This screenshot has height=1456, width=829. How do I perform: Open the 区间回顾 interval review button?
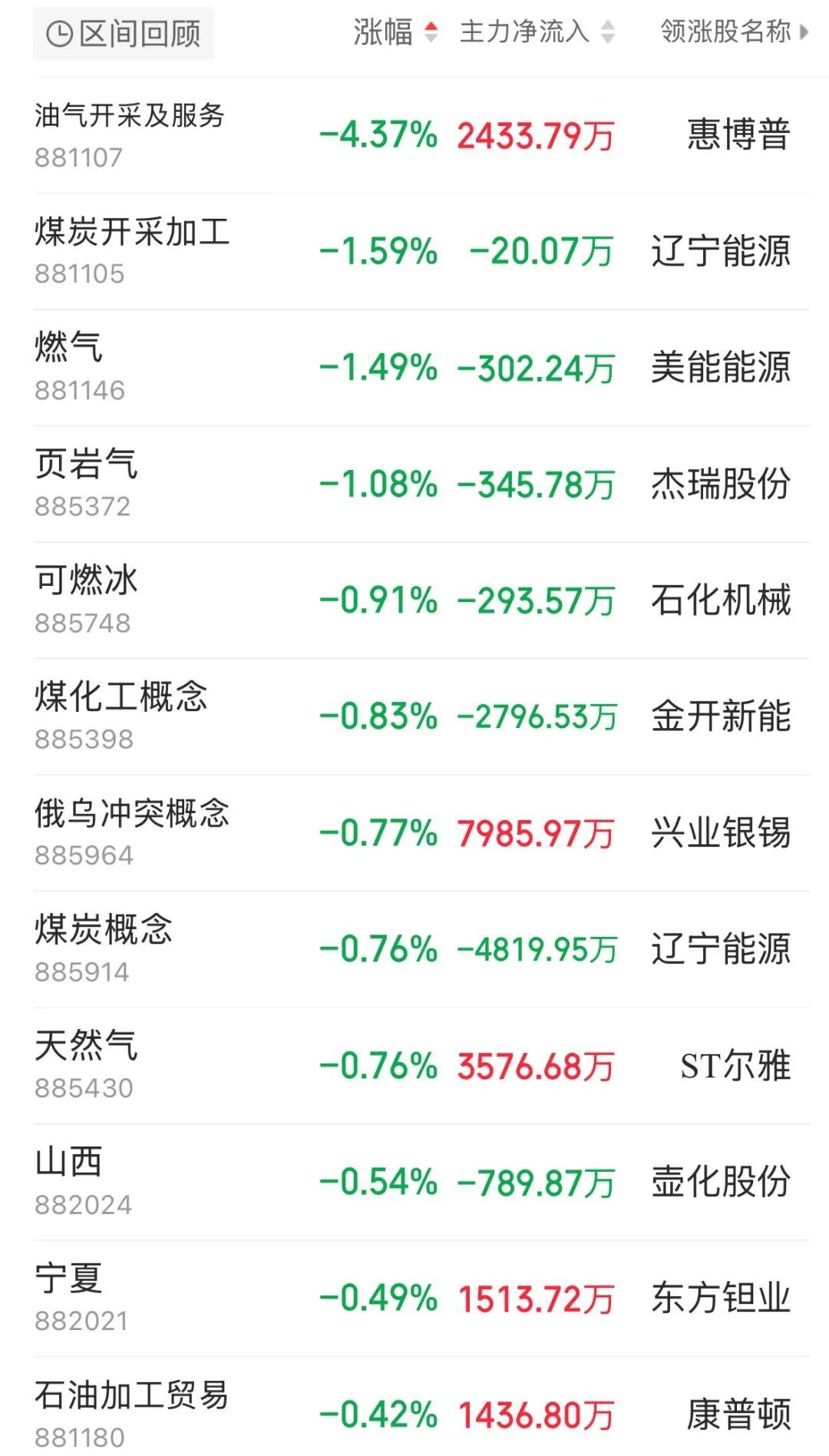tap(124, 34)
